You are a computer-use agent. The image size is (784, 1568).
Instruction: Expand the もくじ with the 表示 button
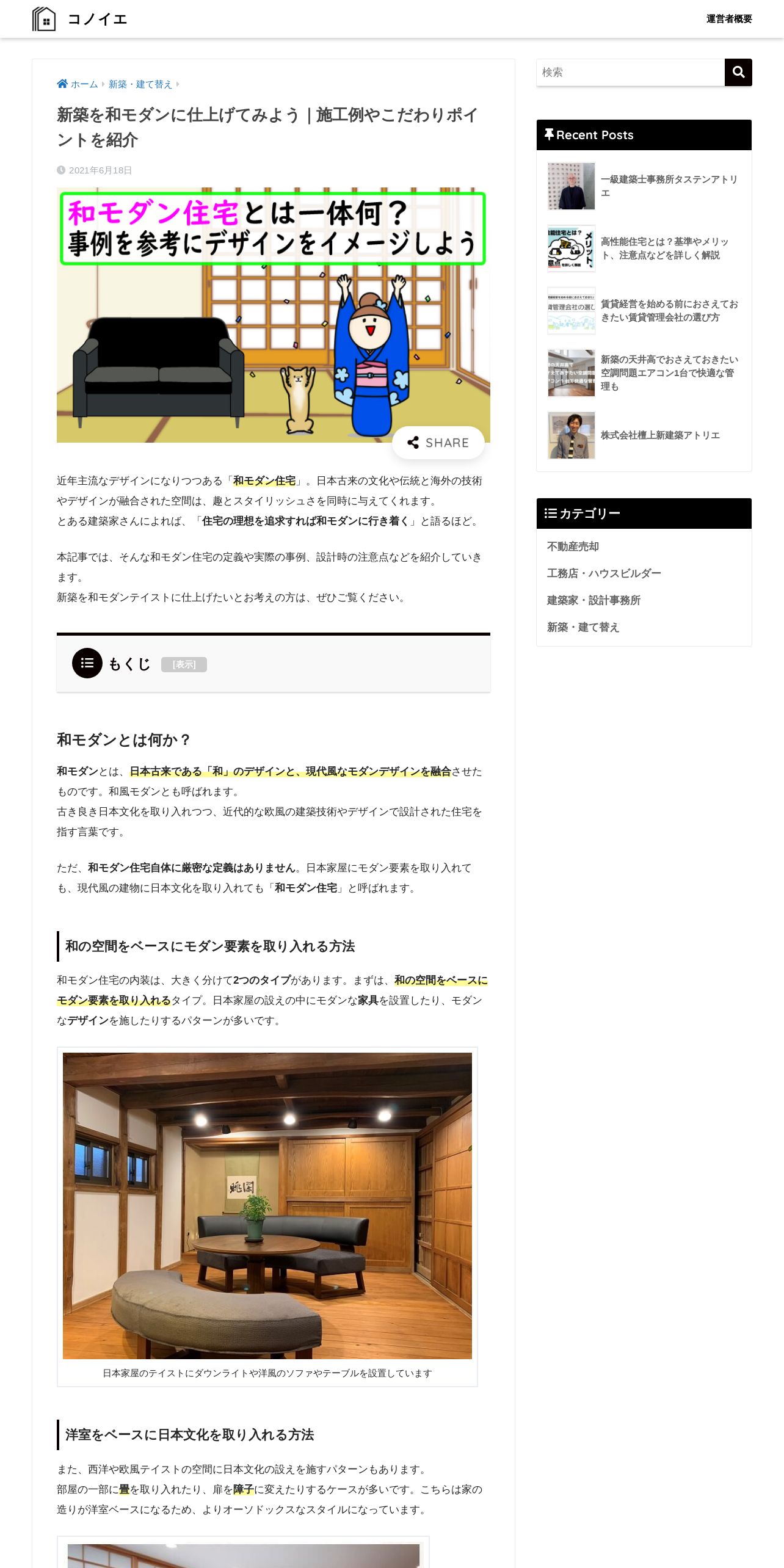(x=184, y=664)
